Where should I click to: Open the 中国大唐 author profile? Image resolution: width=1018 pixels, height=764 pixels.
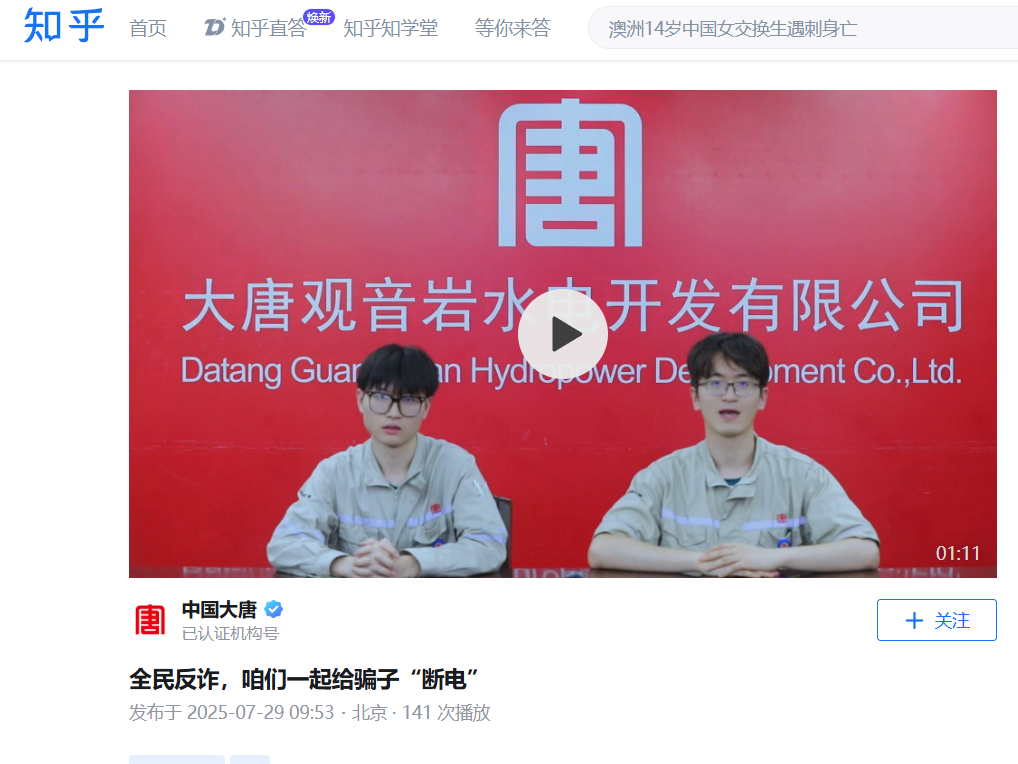coord(219,609)
